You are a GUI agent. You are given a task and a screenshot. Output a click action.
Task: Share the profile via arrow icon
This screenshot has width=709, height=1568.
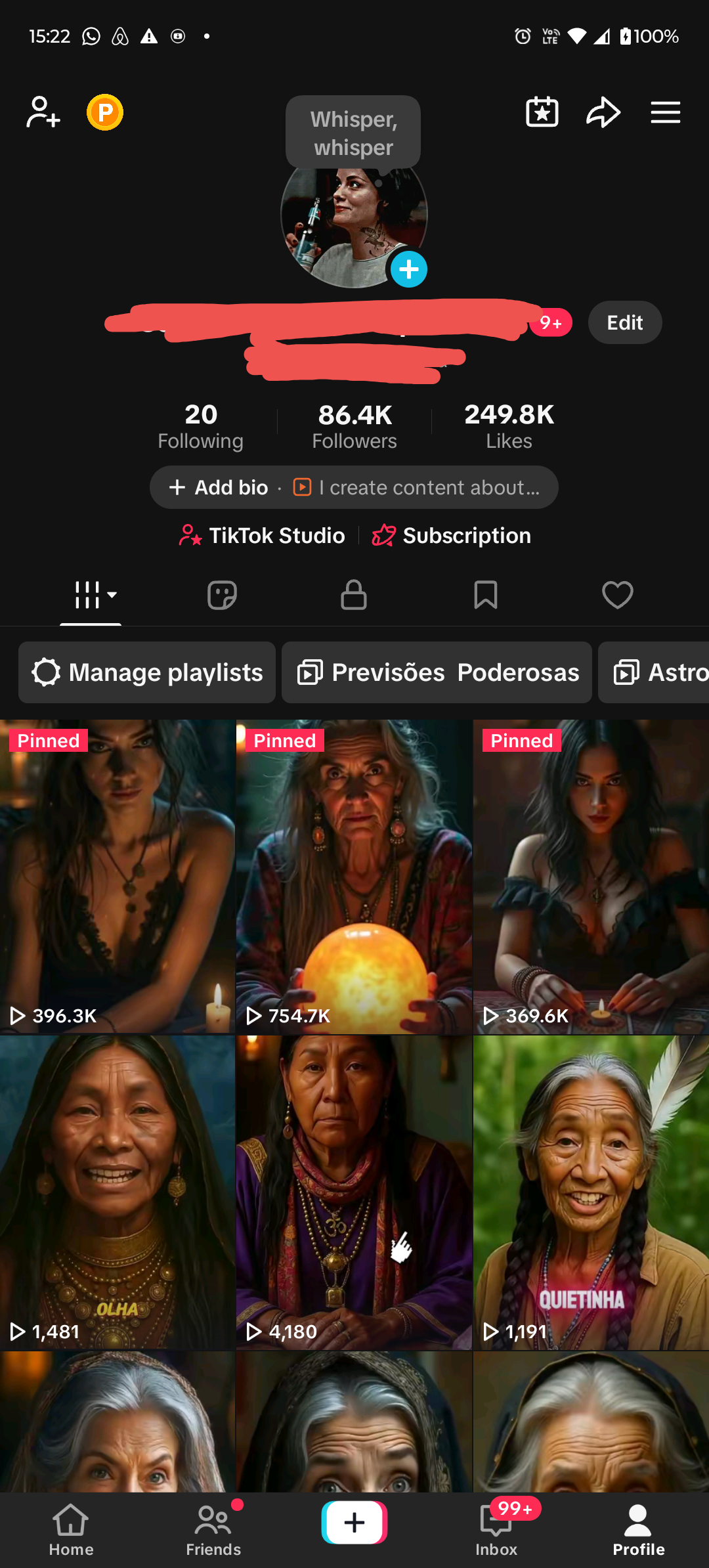[x=603, y=112]
